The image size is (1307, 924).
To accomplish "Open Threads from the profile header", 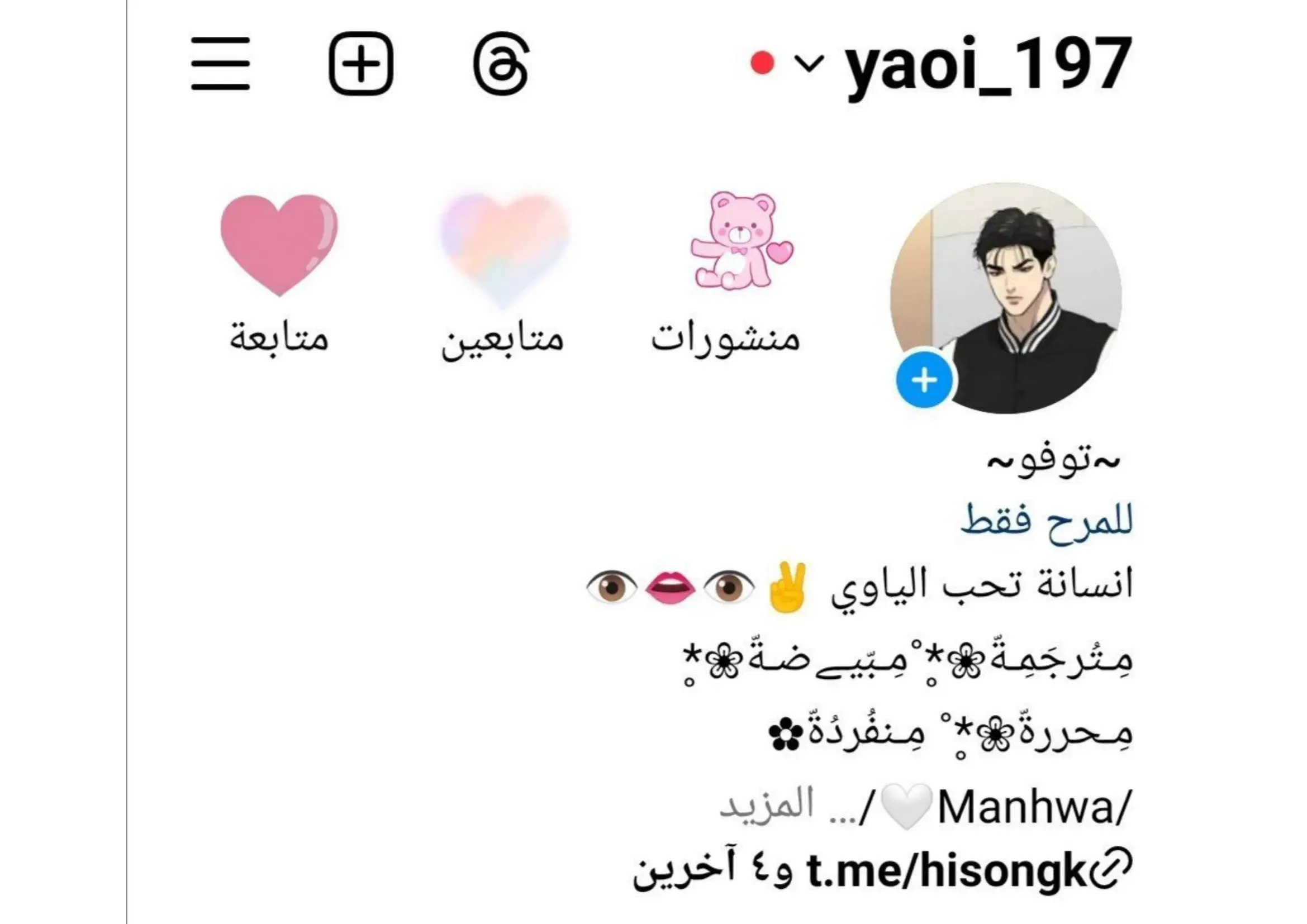I will (501, 64).
